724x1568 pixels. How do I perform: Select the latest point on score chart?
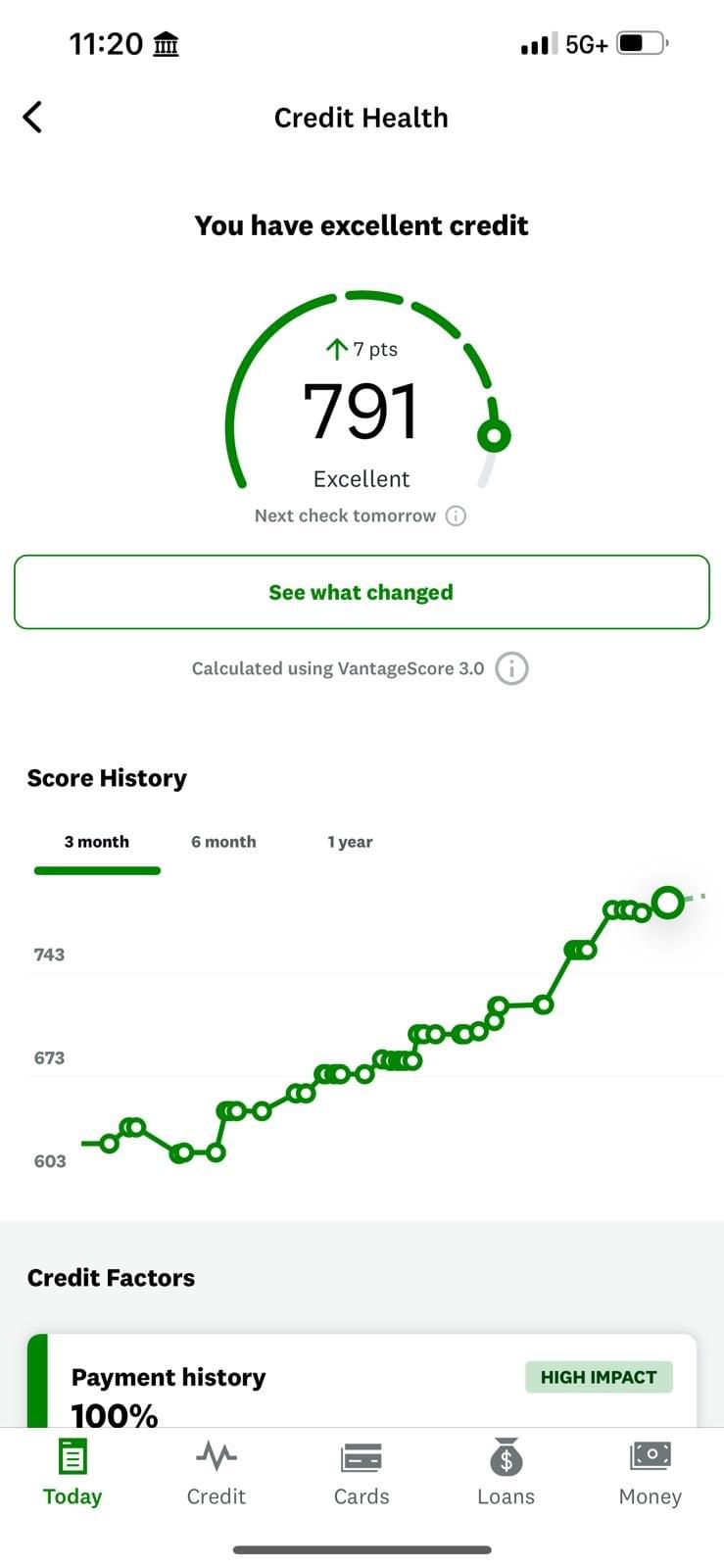(668, 902)
